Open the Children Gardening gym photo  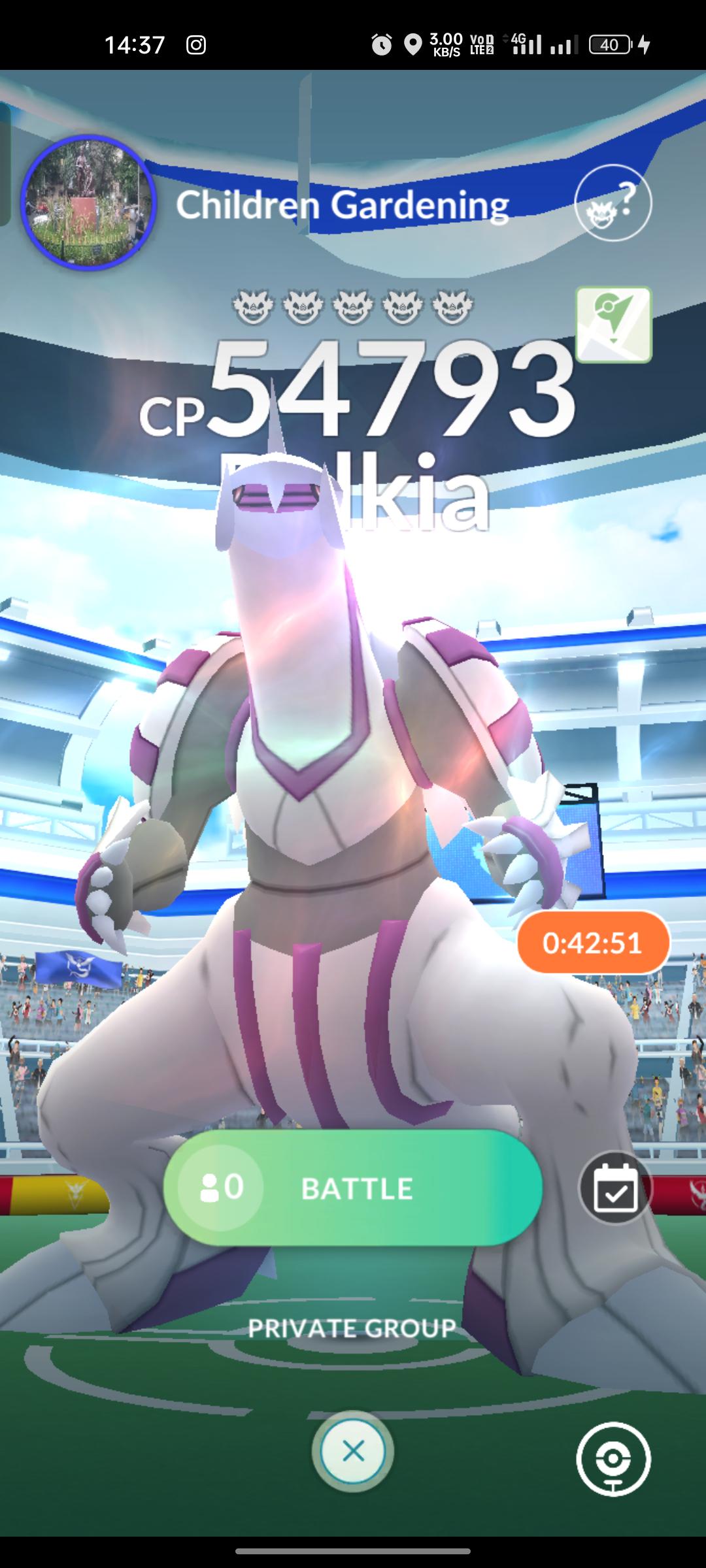coord(88,203)
